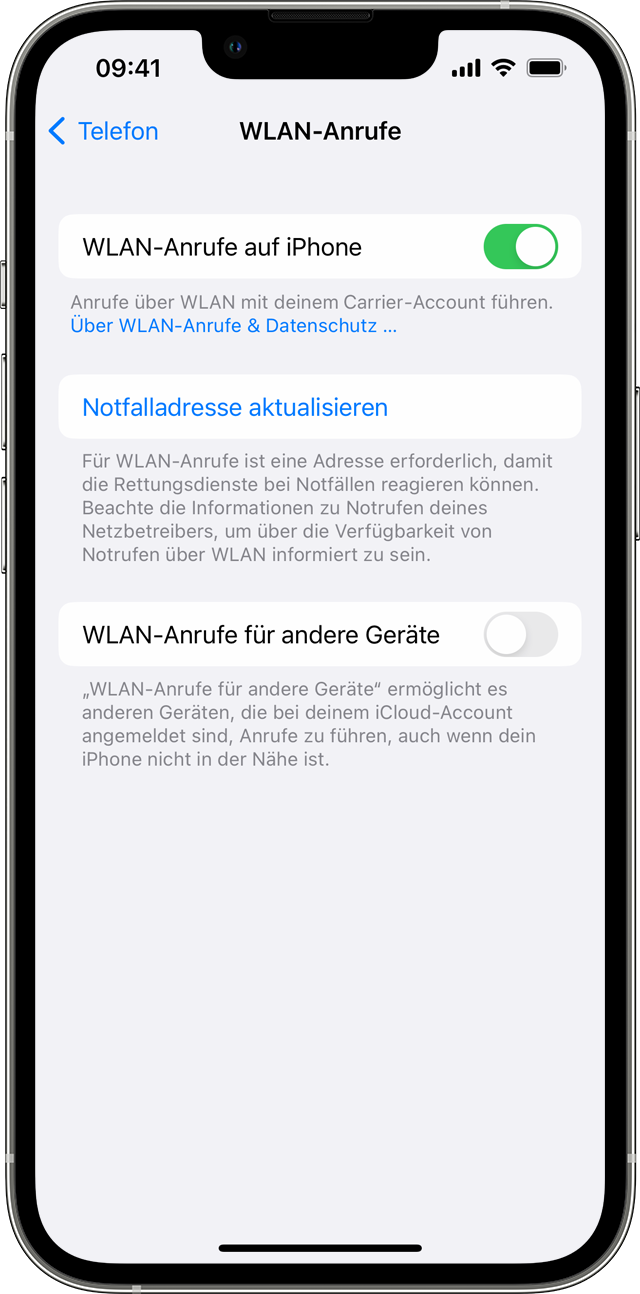Go back to Telefon settings

pyautogui.click(x=103, y=131)
